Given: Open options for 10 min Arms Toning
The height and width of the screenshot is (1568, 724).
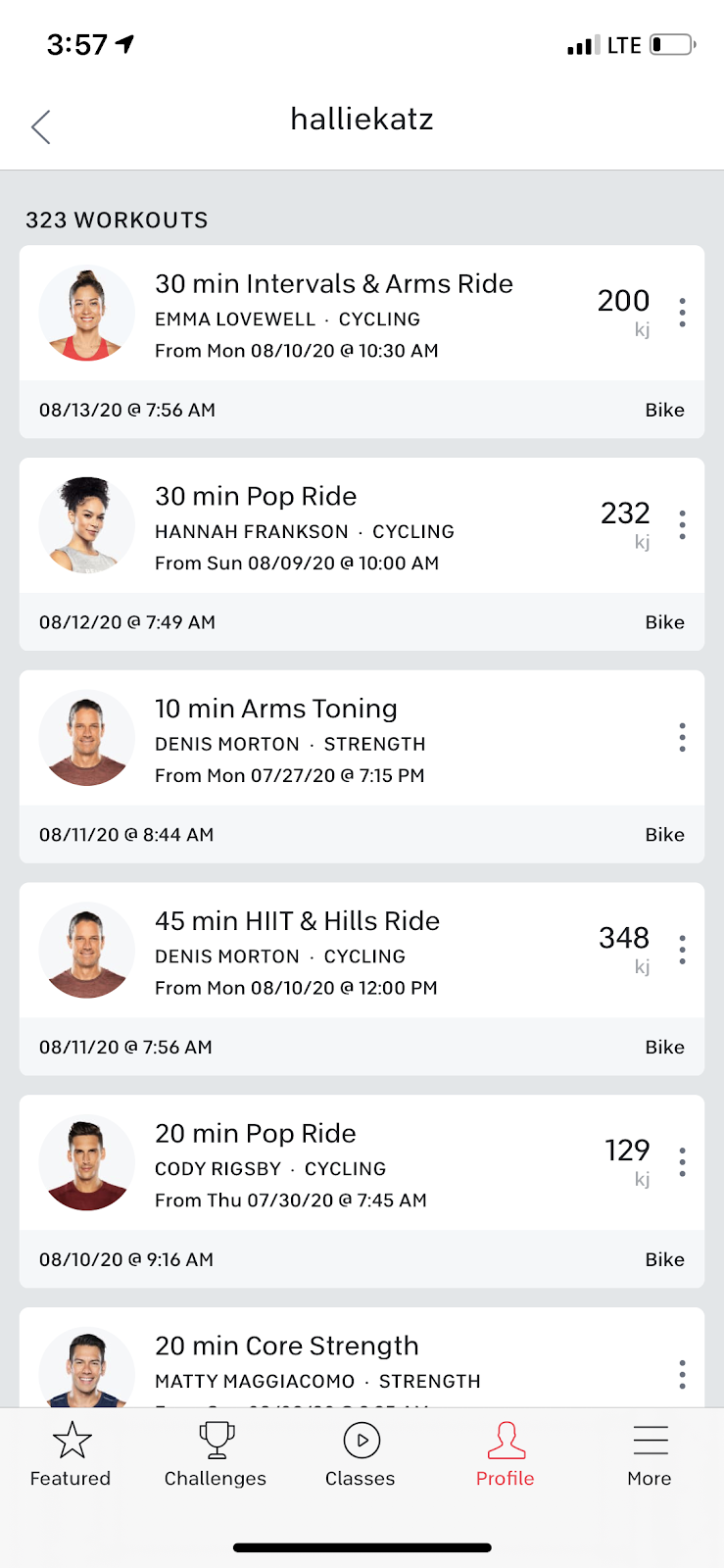Looking at the screenshot, I should [682, 737].
